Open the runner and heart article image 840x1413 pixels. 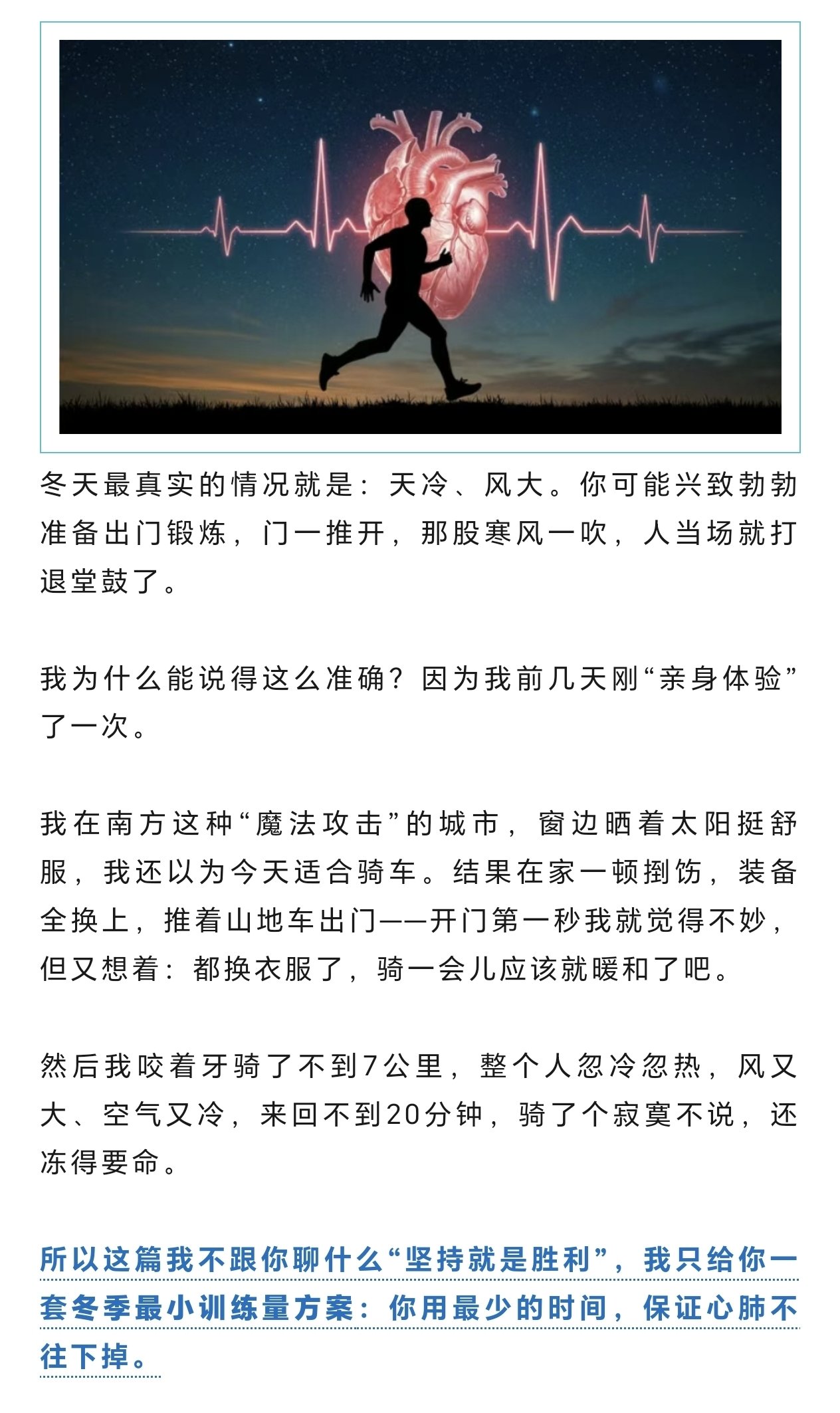click(420, 237)
